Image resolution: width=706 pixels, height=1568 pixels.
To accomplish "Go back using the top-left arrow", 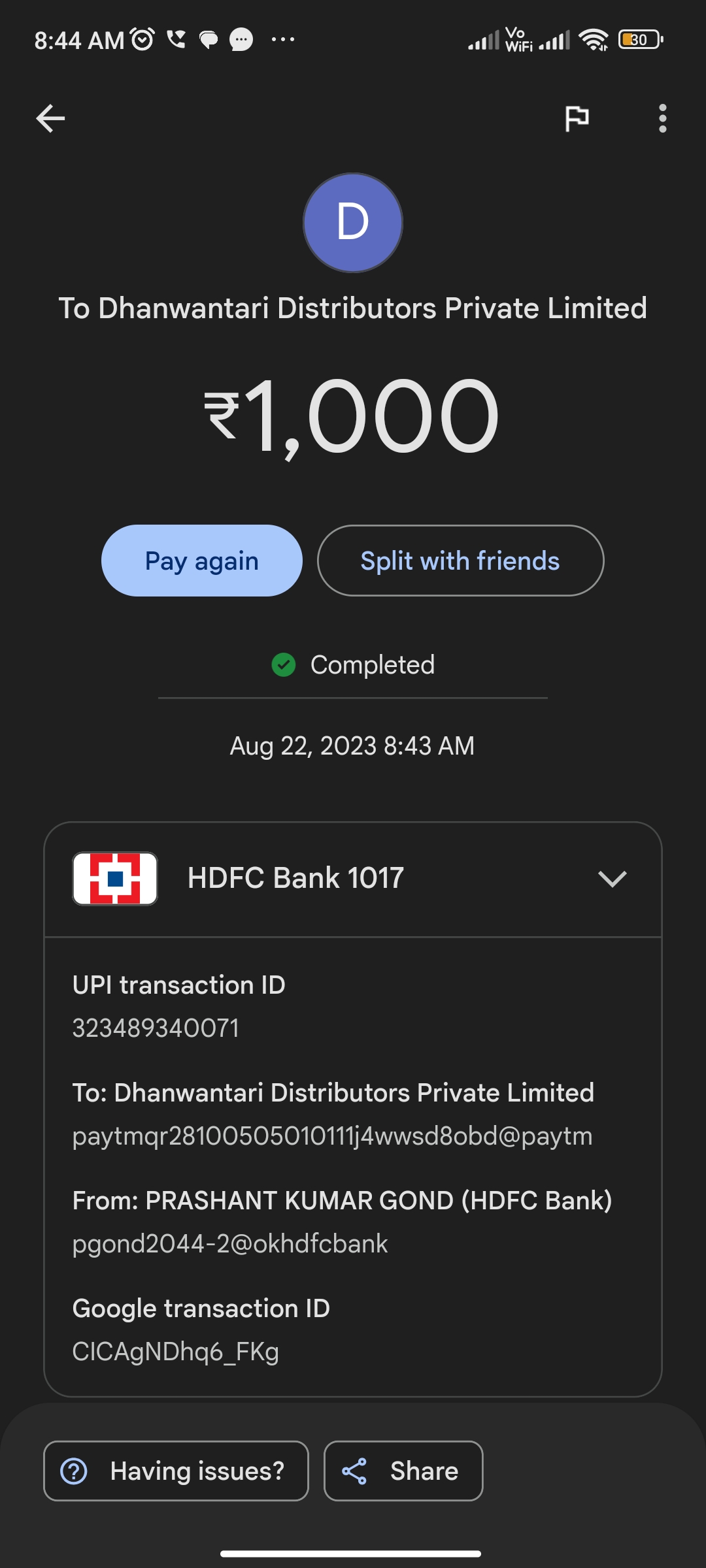I will [x=50, y=118].
